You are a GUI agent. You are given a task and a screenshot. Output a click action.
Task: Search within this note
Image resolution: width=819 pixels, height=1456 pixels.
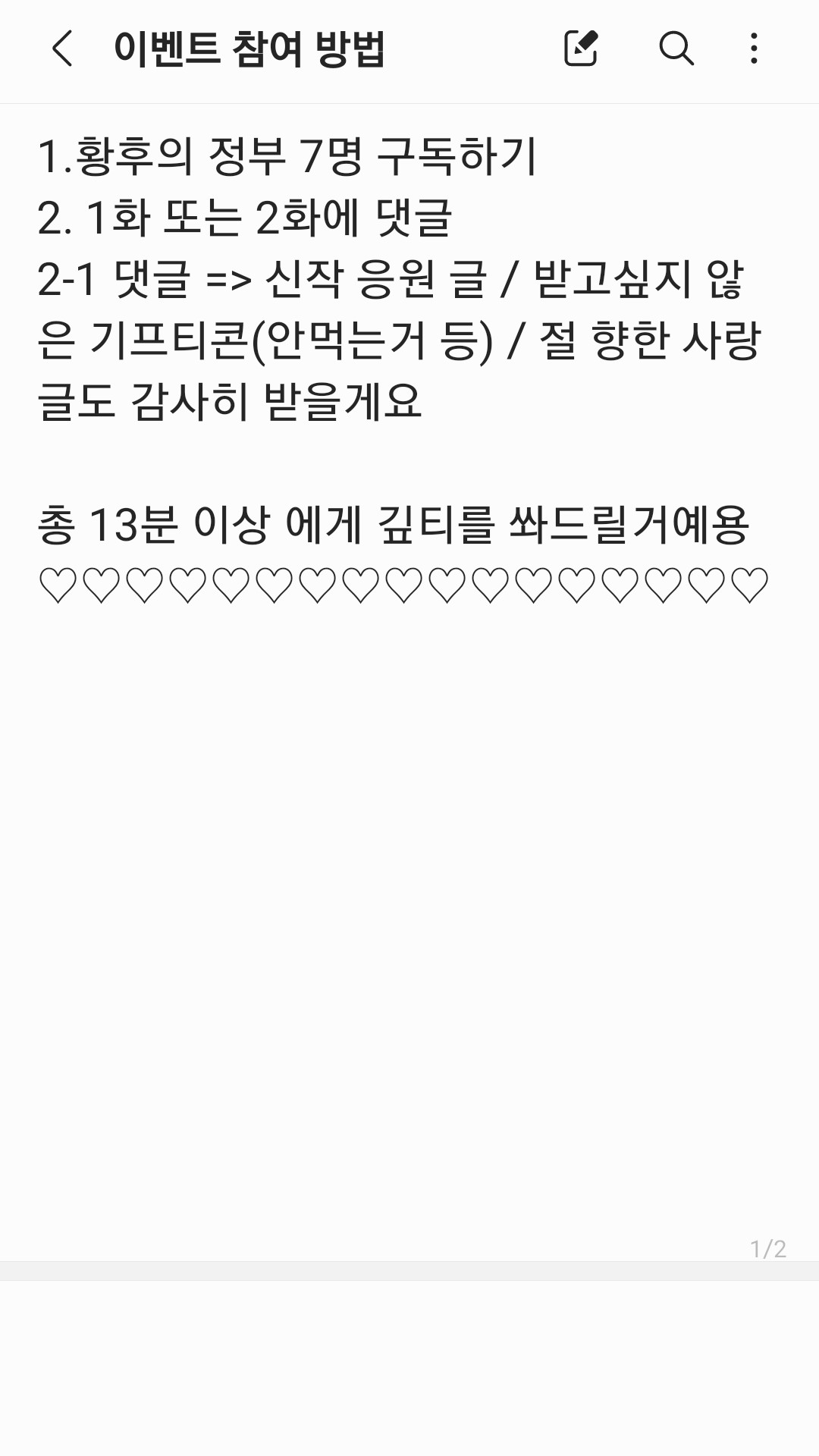pos(676,49)
